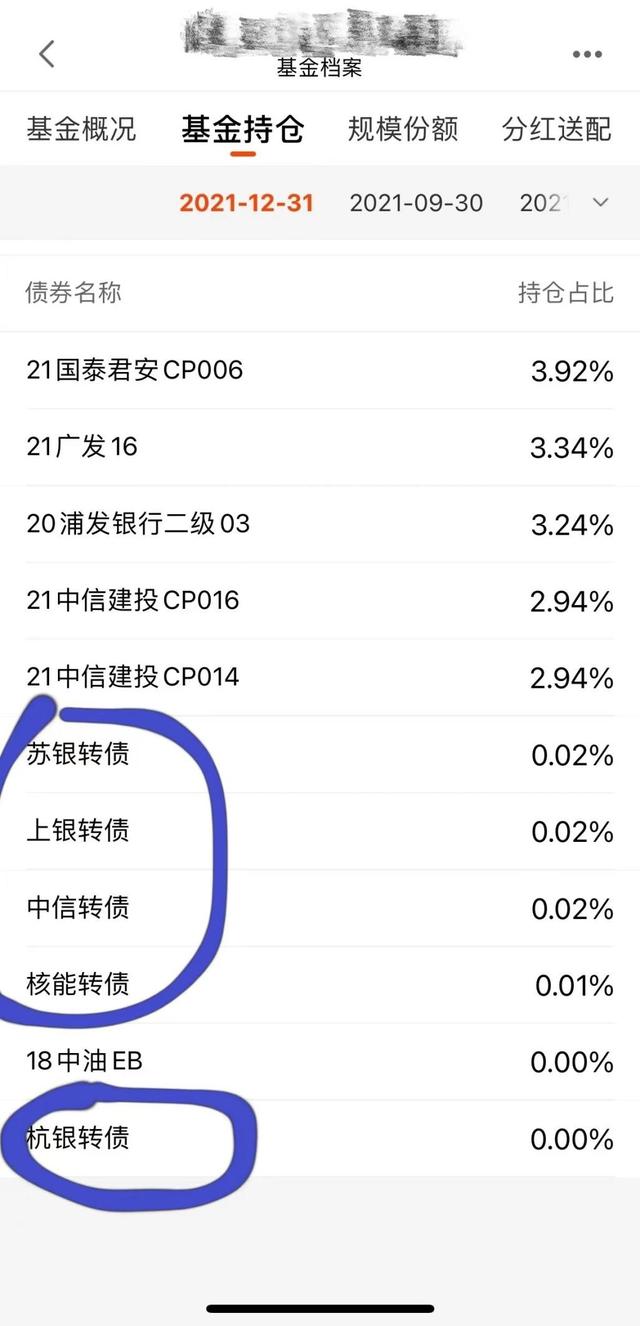The width and height of the screenshot is (640, 1326).
Task: Select the 基金持仓 tab
Action: (x=242, y=129)
